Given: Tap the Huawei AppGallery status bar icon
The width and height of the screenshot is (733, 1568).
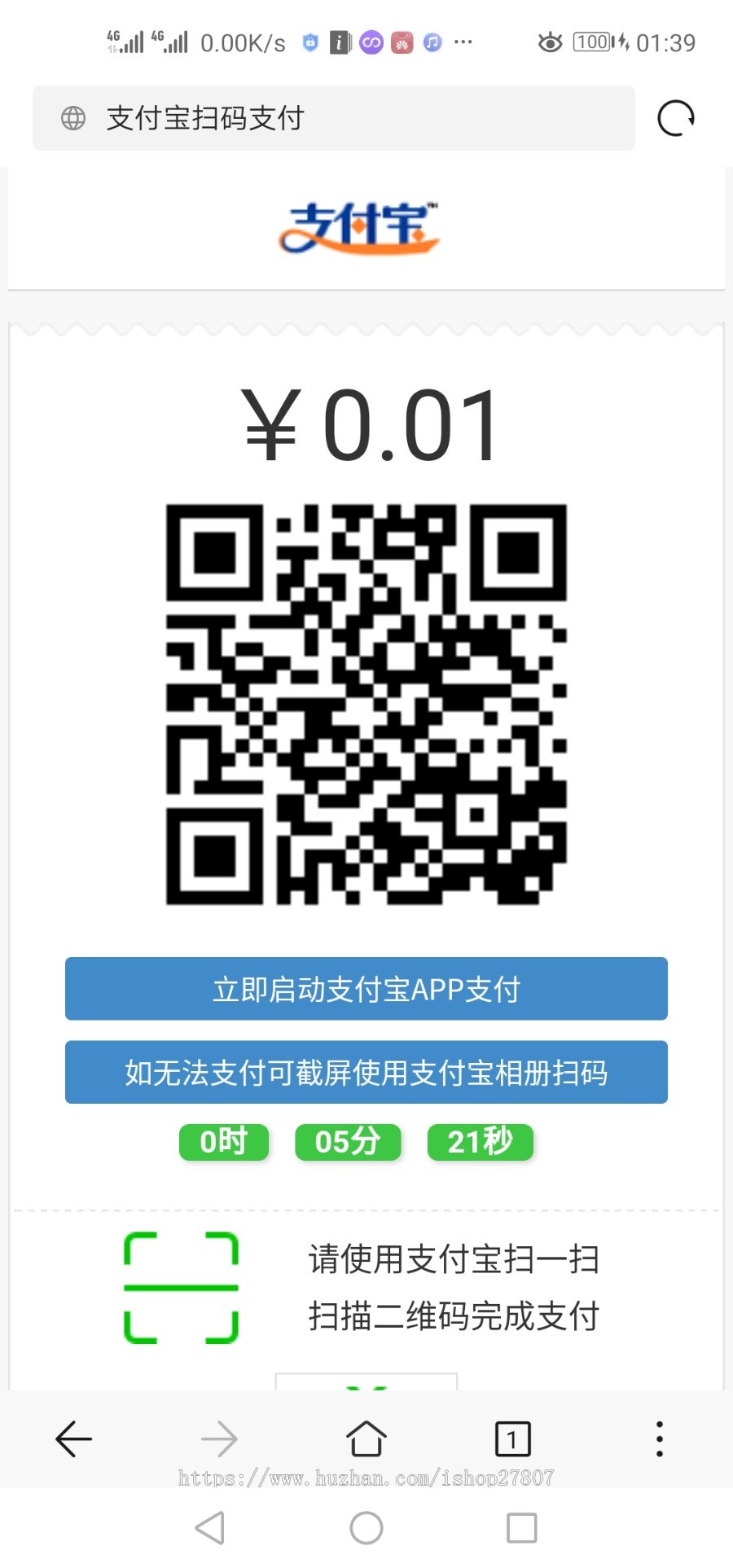Looking at the screenshot, I should tap(401, 42).
